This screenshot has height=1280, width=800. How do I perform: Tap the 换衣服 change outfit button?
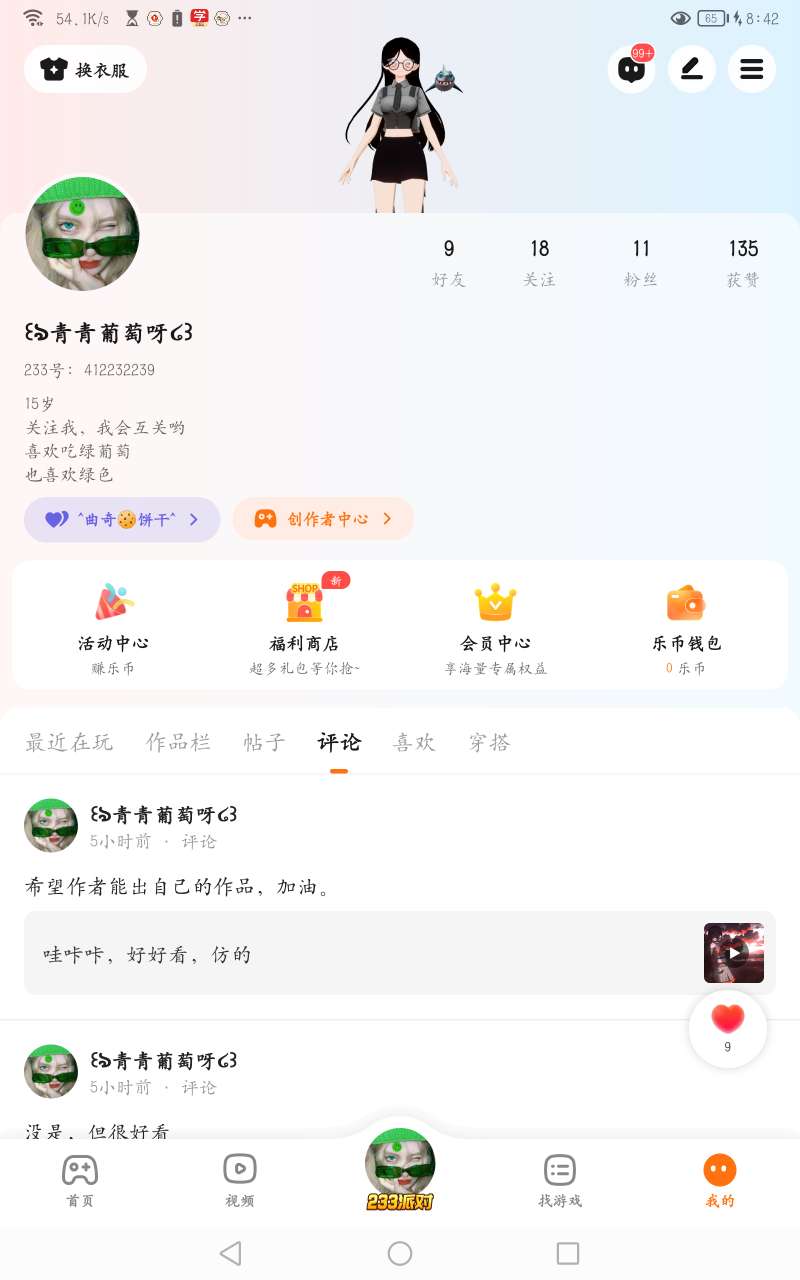(x=85, y=69)
